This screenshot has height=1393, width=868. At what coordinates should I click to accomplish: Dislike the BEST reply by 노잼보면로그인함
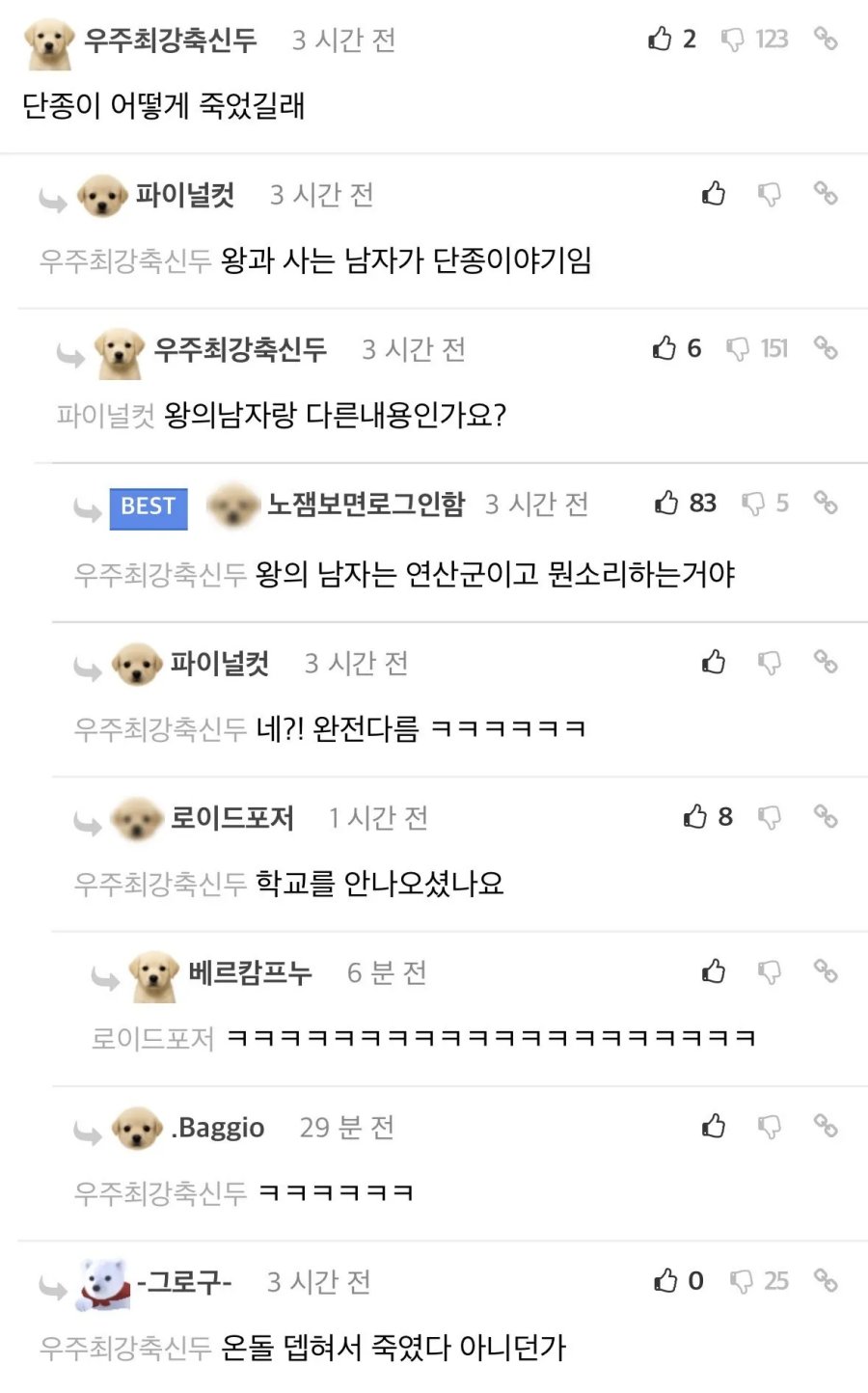[753, 504]
